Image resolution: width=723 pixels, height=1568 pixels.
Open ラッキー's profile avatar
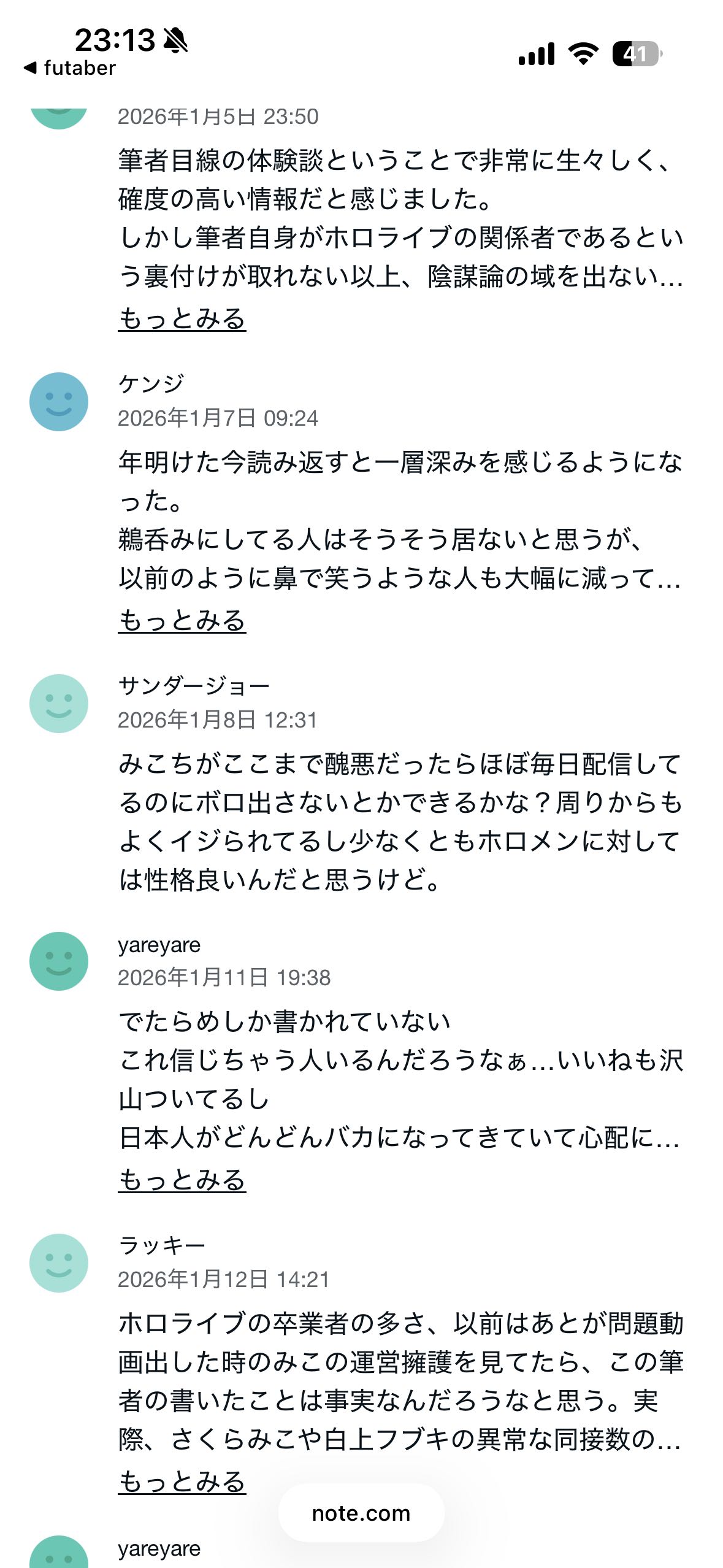point(59,1263)
